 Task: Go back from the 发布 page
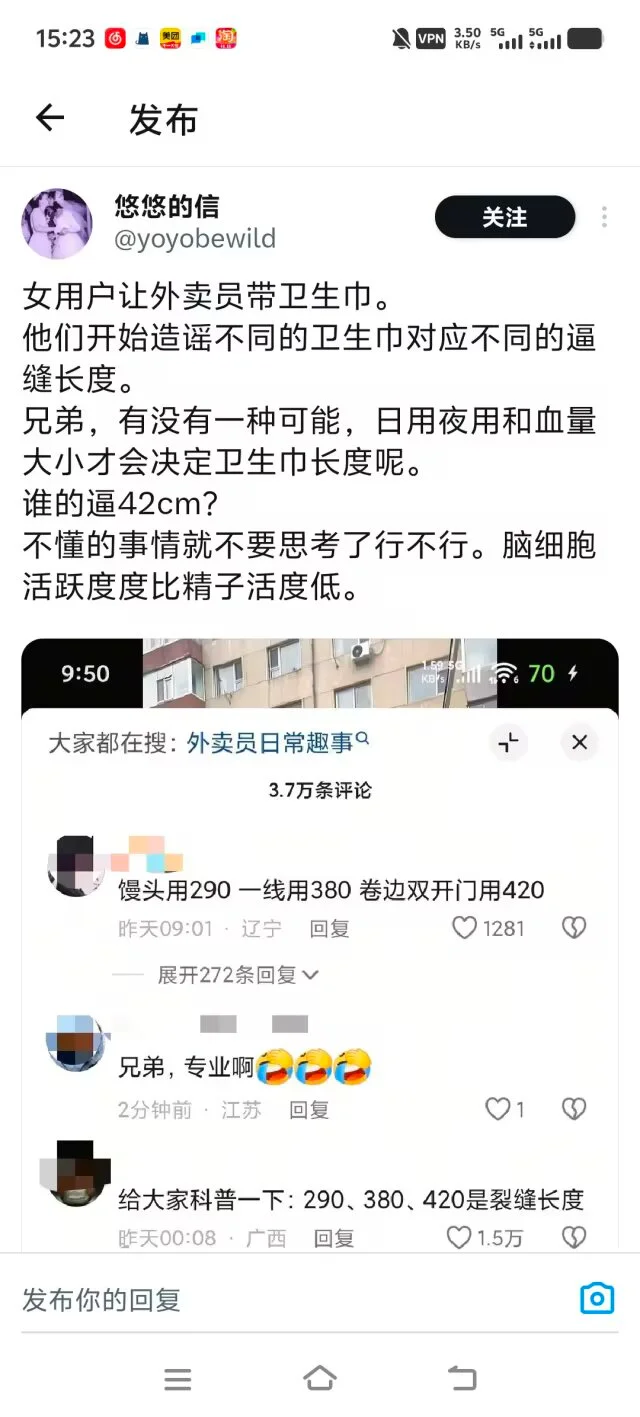click(x=50, y=119)
